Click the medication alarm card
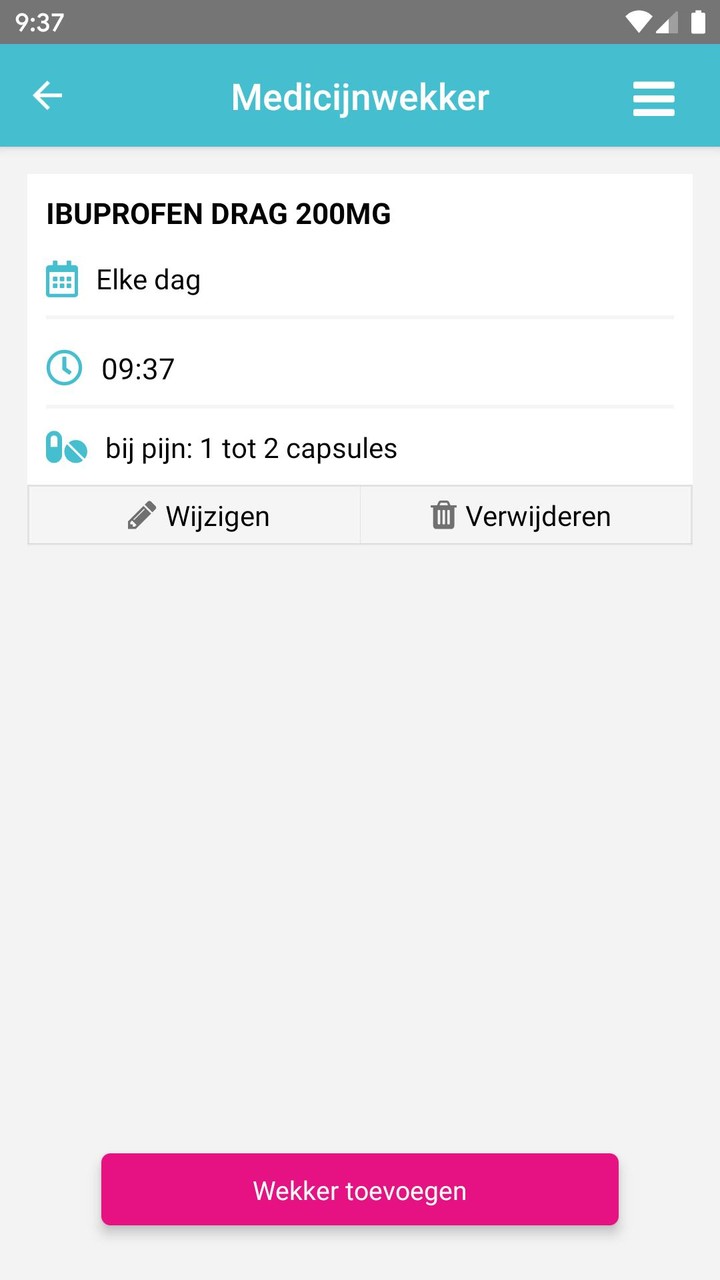 tap(360, 330)
